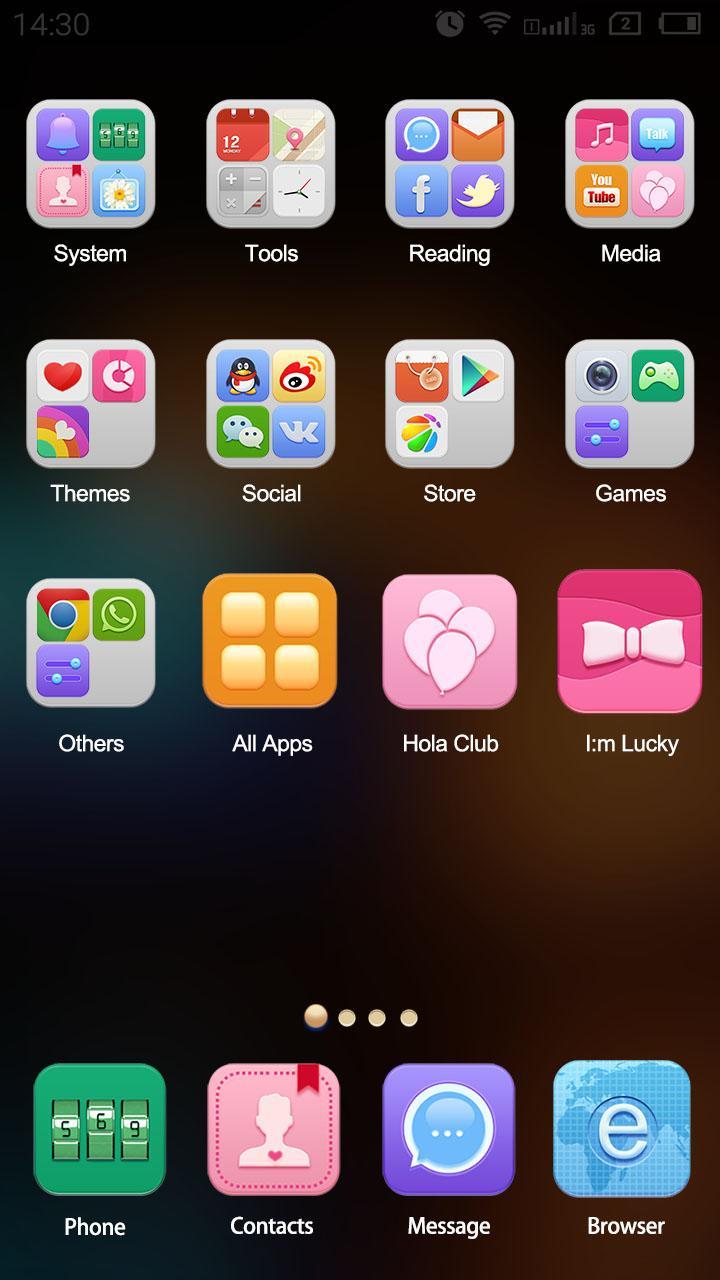This screenshot has height=1280, width=720.
Task: Open the Games folder
Action: [x=629, y=404]
